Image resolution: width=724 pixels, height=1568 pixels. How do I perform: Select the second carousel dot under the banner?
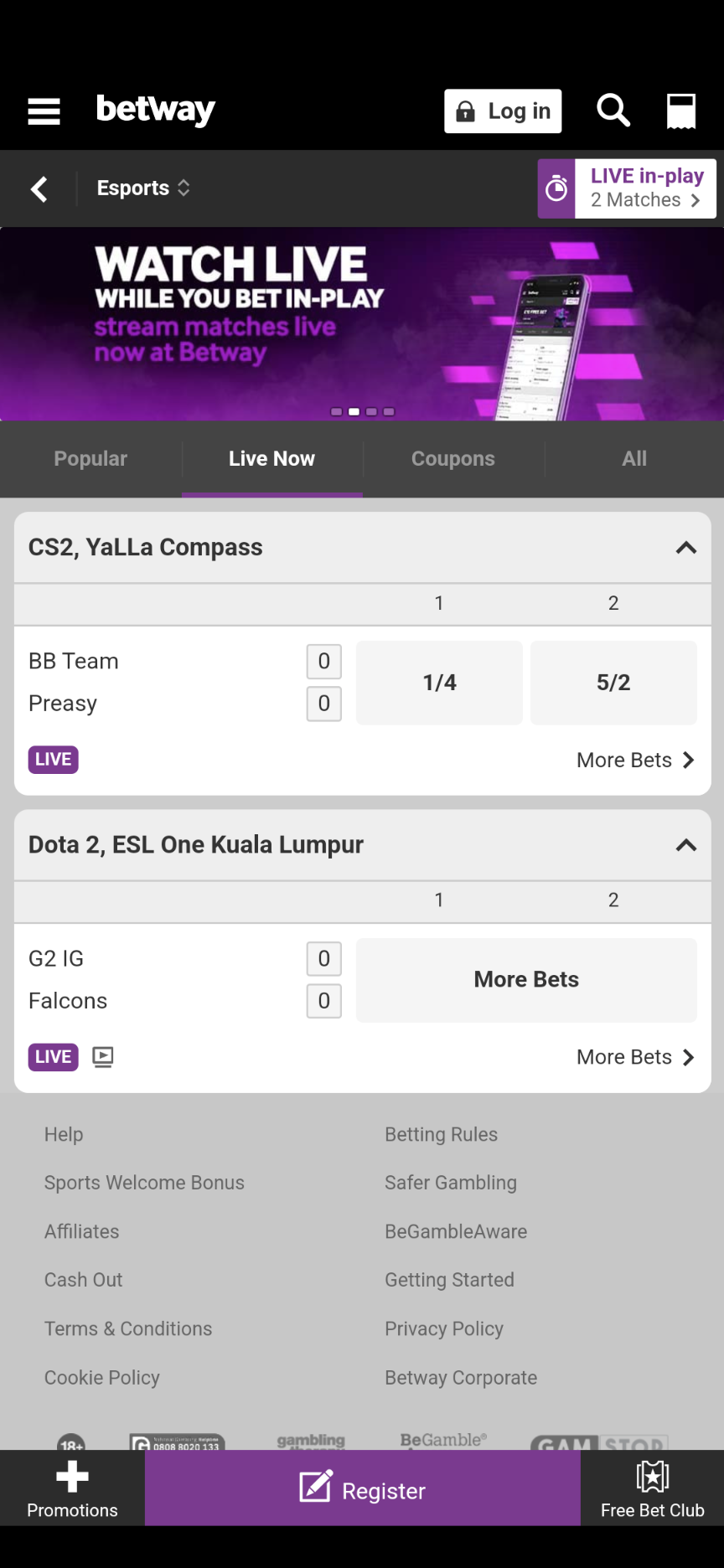tap(353, 411)
